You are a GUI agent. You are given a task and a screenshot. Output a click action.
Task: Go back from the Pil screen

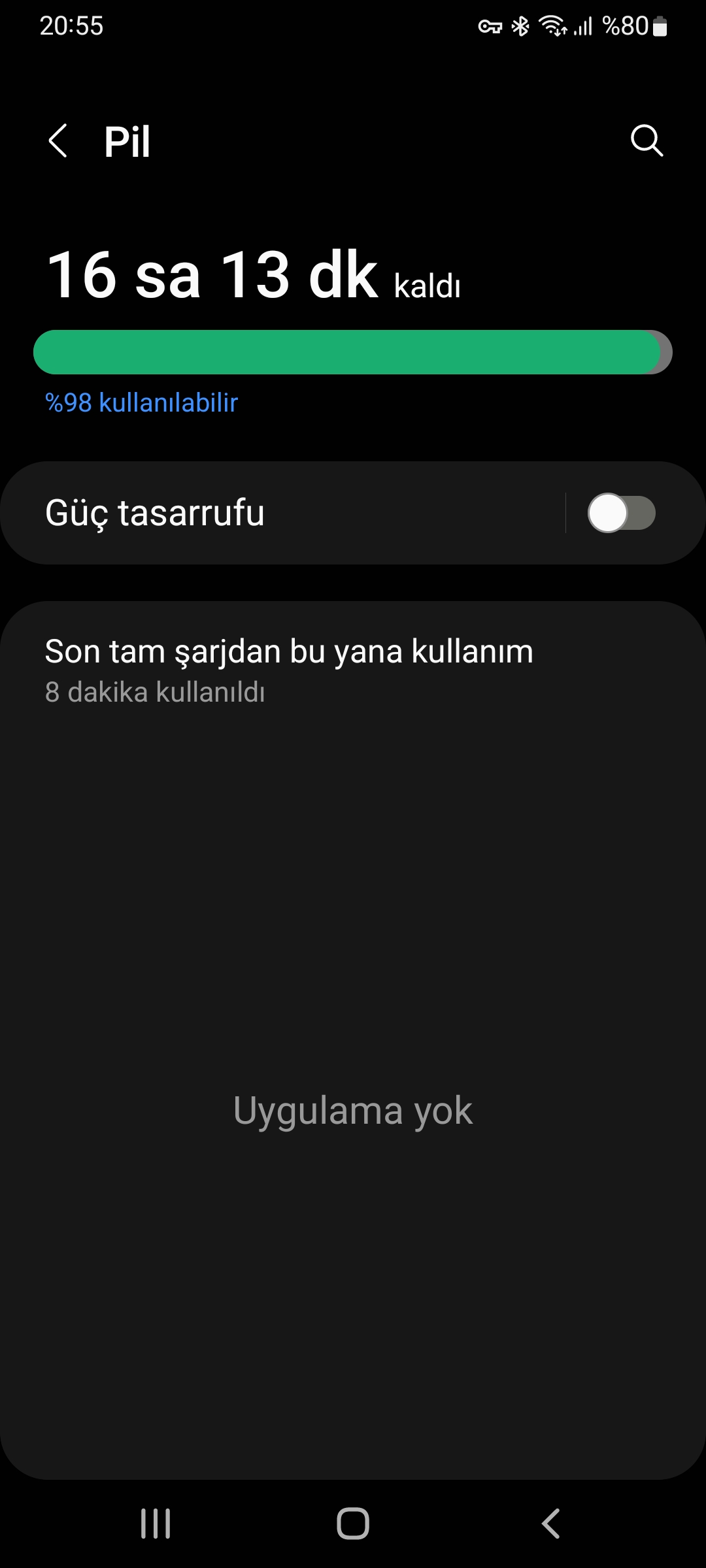[x=58, y=140]
